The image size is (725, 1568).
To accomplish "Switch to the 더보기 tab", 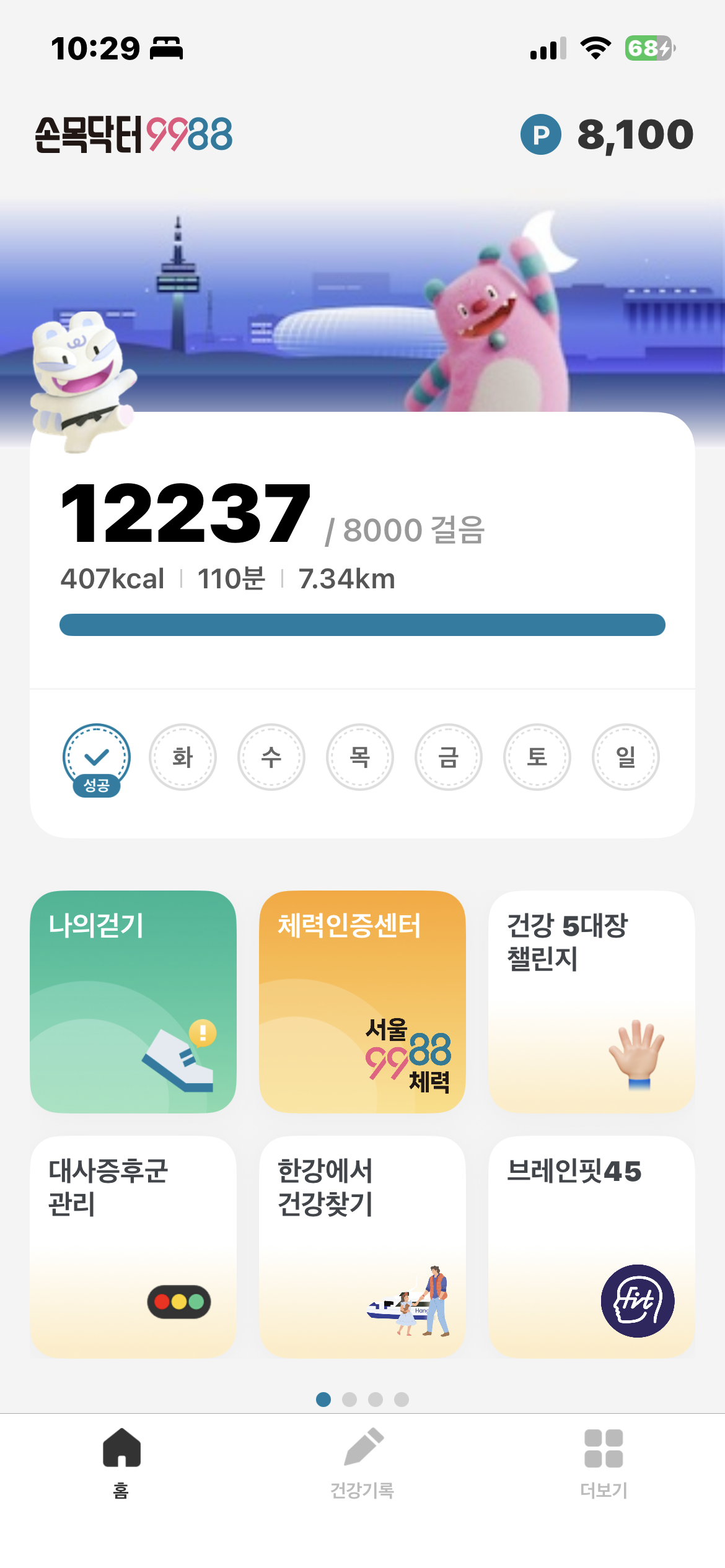I will (604, 1462).
